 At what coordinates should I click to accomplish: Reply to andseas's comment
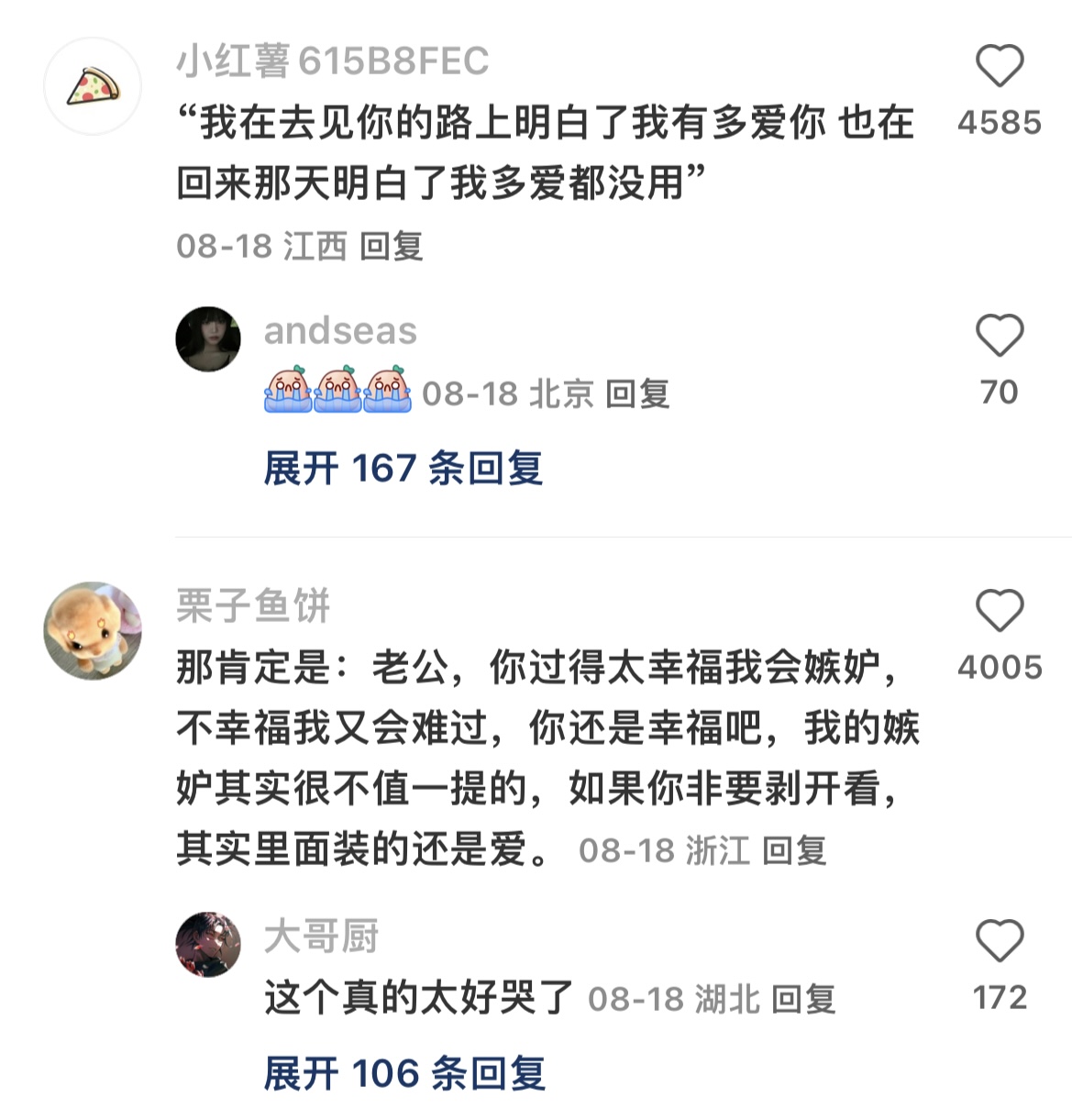(x=637, y=394)
